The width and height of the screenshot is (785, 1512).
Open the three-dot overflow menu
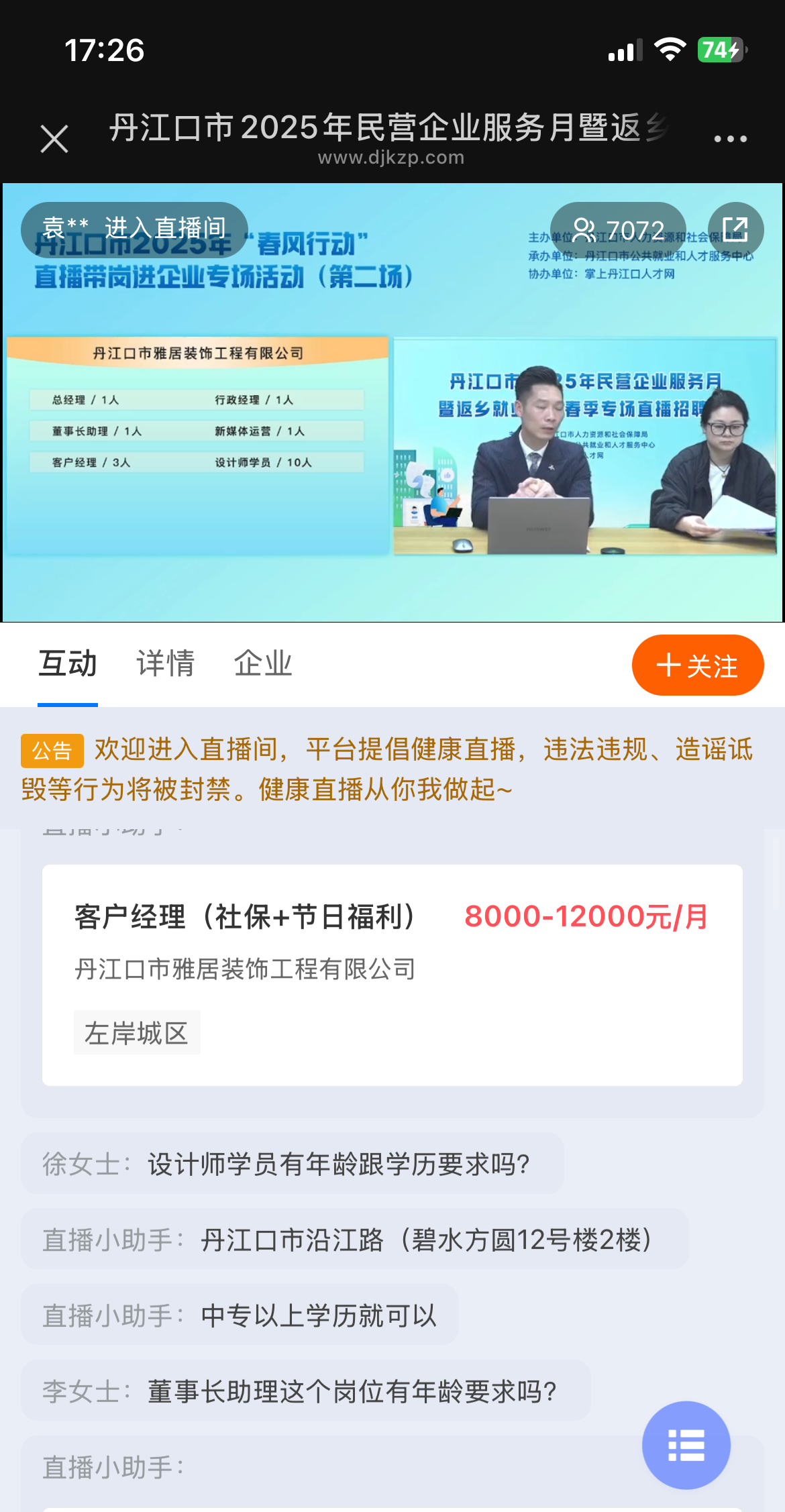tap(730, 139)
